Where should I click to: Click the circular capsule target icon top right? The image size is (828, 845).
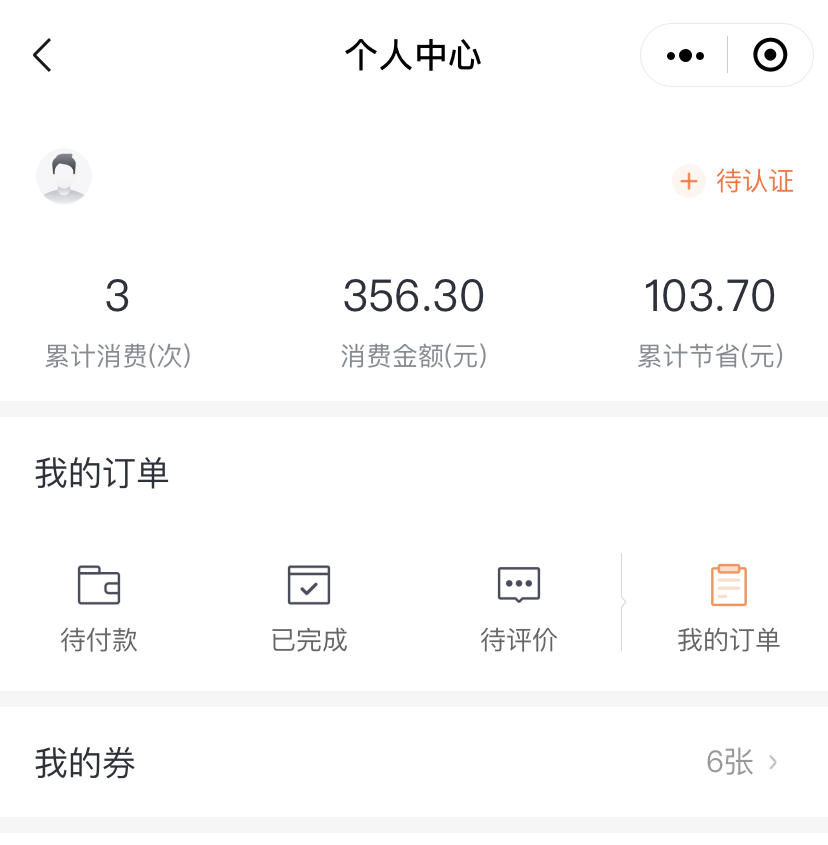770,55
